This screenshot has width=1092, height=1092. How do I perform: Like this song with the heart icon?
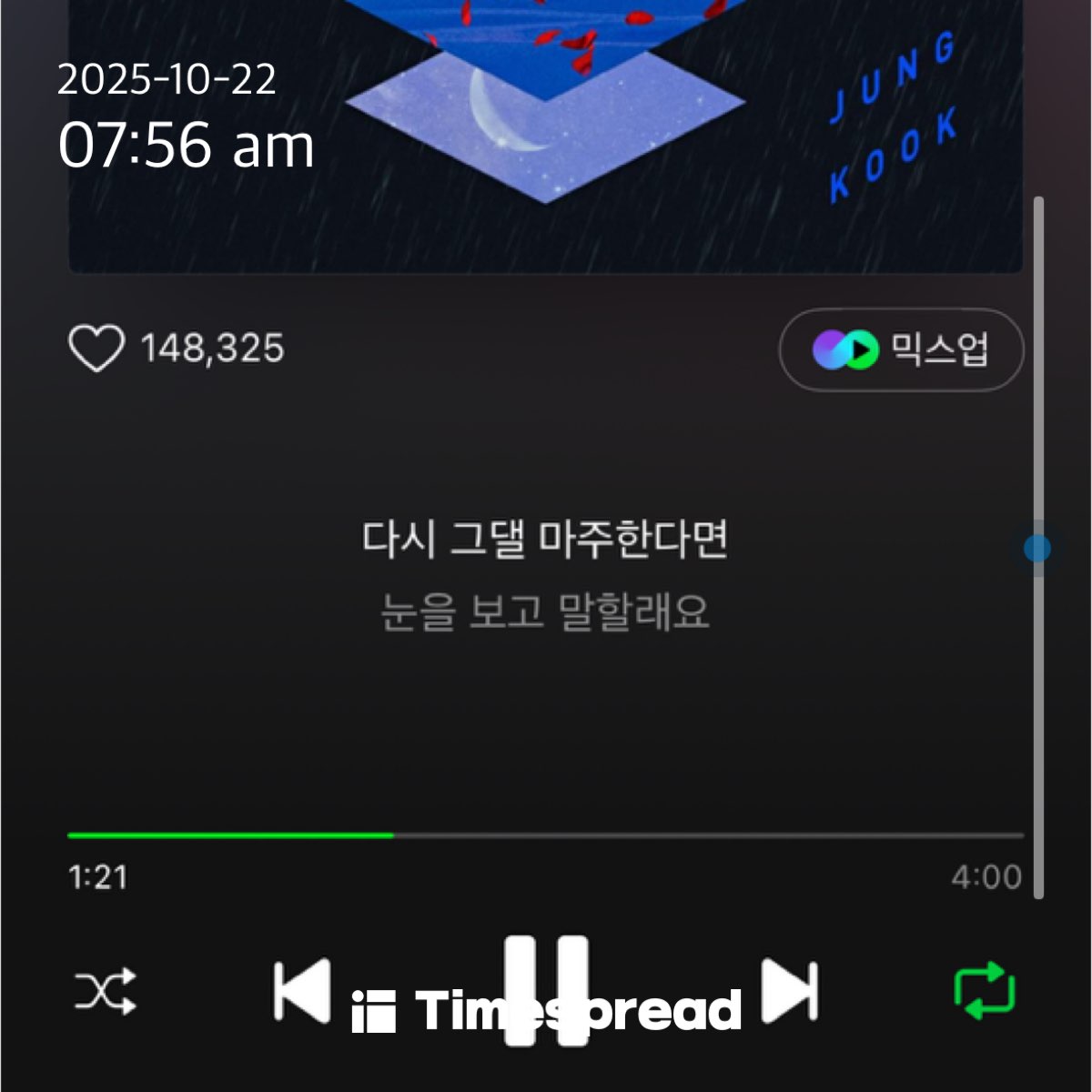[96, 349]
